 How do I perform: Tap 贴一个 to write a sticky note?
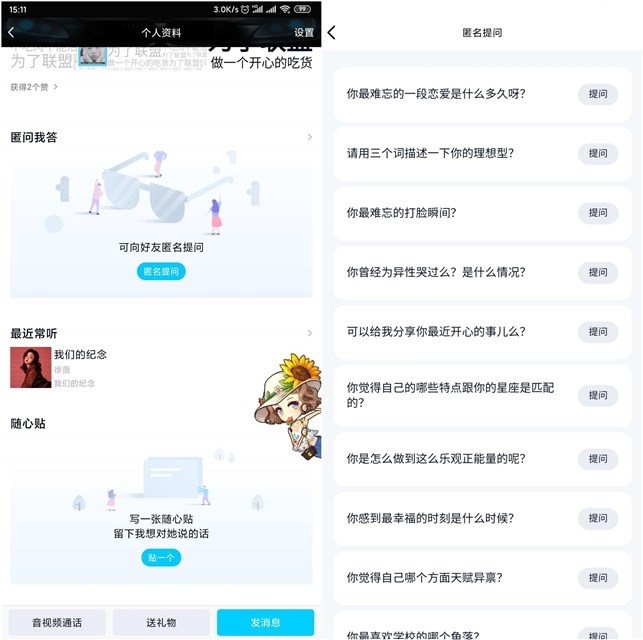[161, 557]
